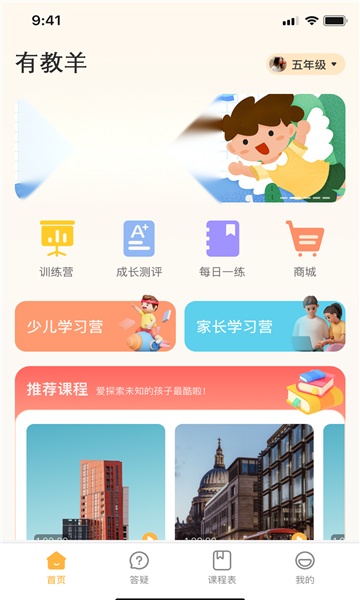Switch to the 首页 home tab
360x600 pixels.
[56, 568]
